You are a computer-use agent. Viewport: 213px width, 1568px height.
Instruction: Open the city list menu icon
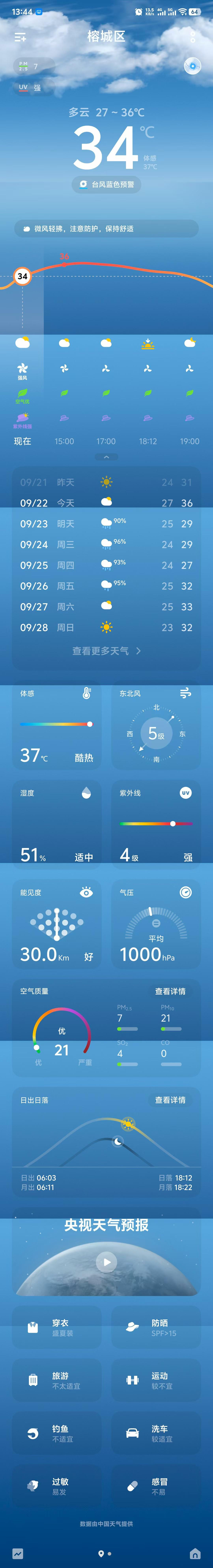[20, 37]
